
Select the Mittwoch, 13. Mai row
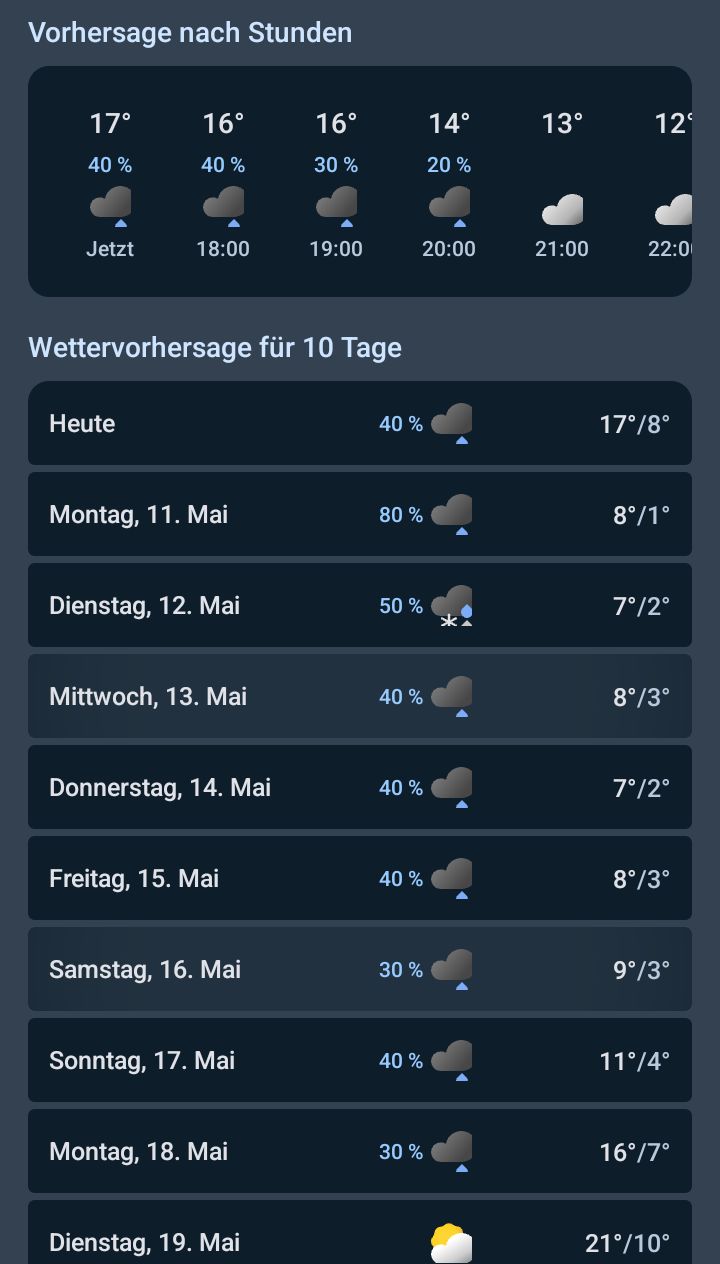360,696
